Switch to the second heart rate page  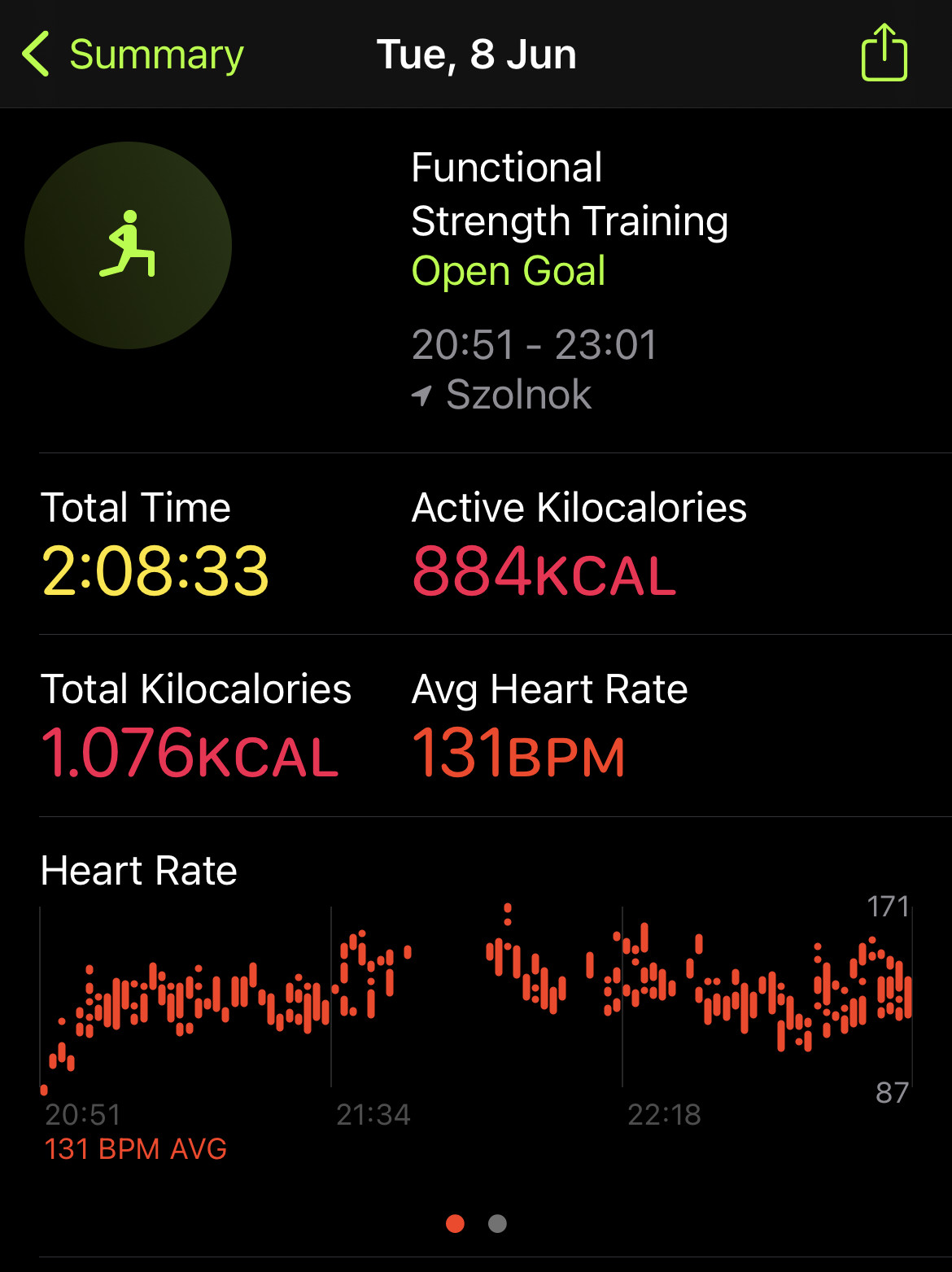(x=497, y=1223)
